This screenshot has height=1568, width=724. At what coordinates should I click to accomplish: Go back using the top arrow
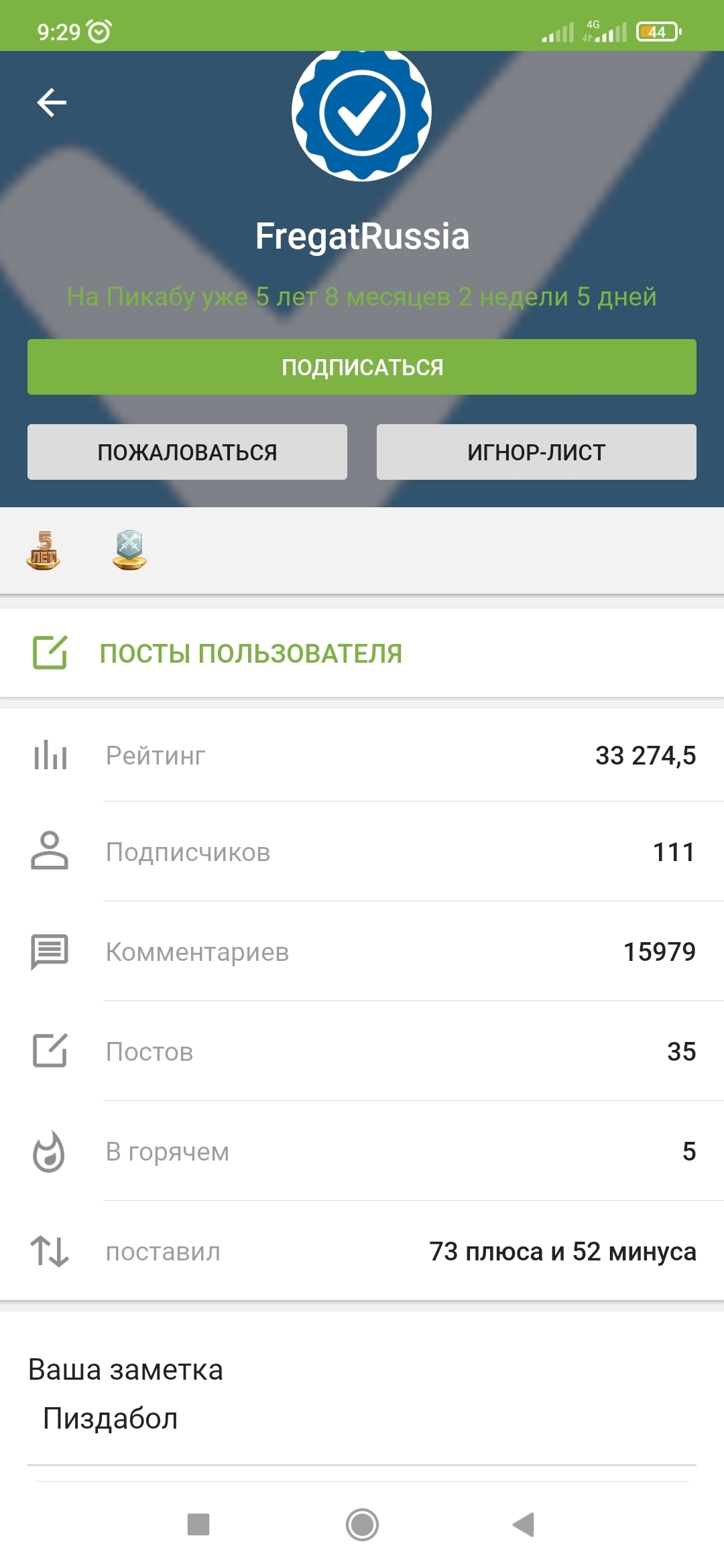click(x=52, y=103)
